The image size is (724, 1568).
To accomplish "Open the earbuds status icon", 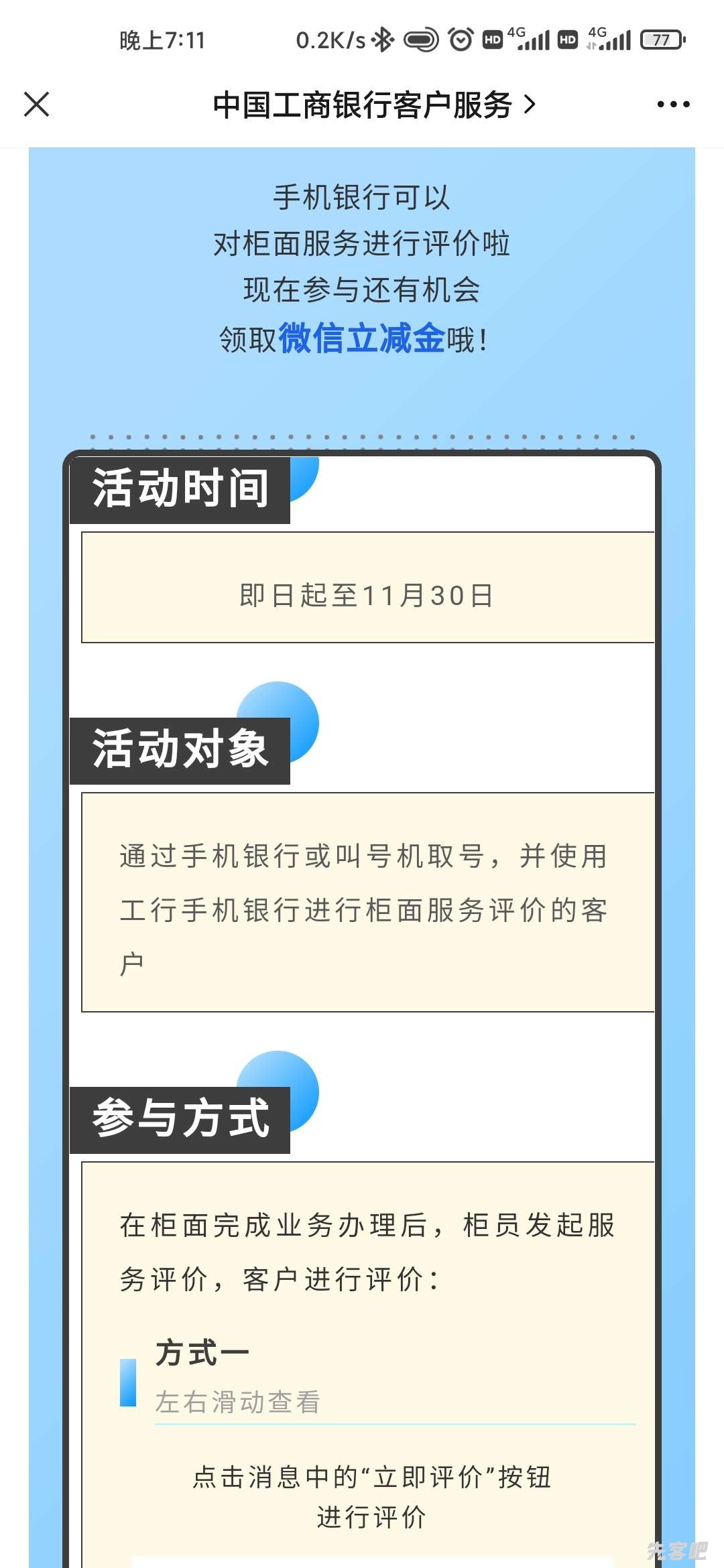I will 420,39.
